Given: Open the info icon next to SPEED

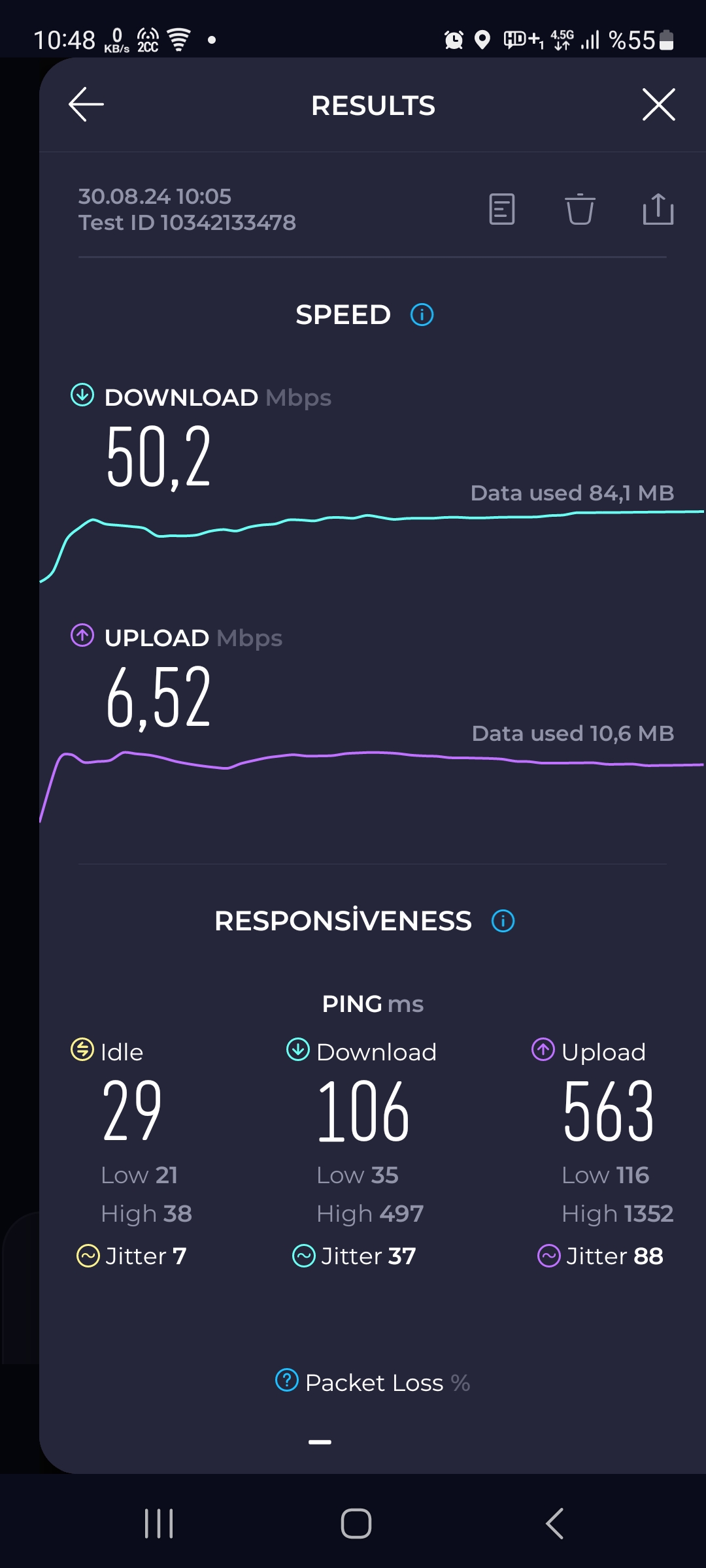Looking at the screenshot, I should click(x=422, y=315).
